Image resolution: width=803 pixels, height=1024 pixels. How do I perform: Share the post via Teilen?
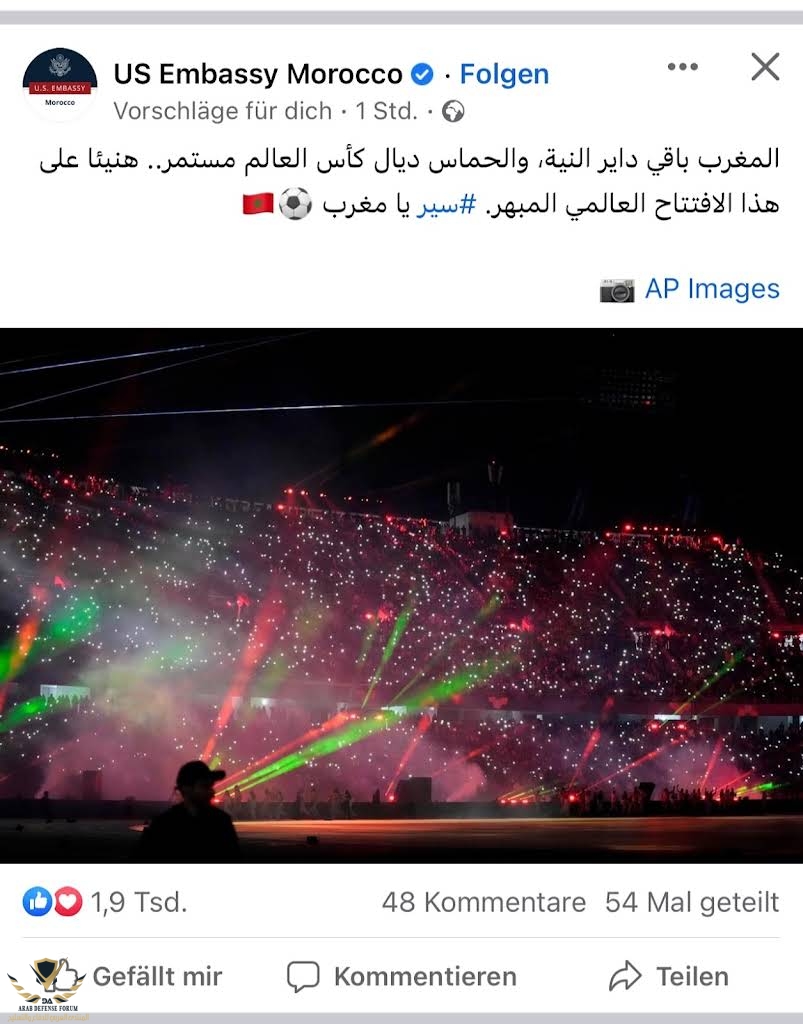click(x=669, y=976)
